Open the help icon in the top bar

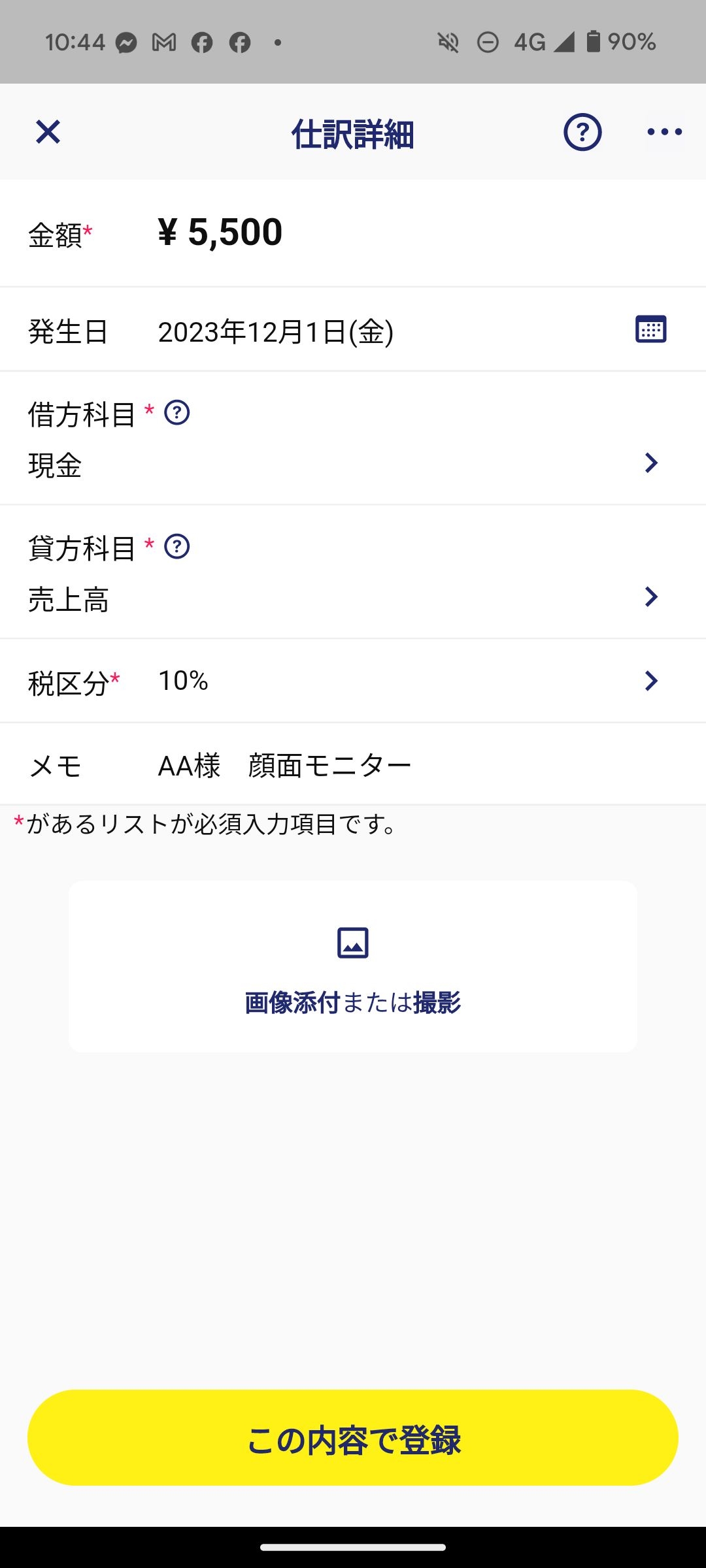click(582, 133)
